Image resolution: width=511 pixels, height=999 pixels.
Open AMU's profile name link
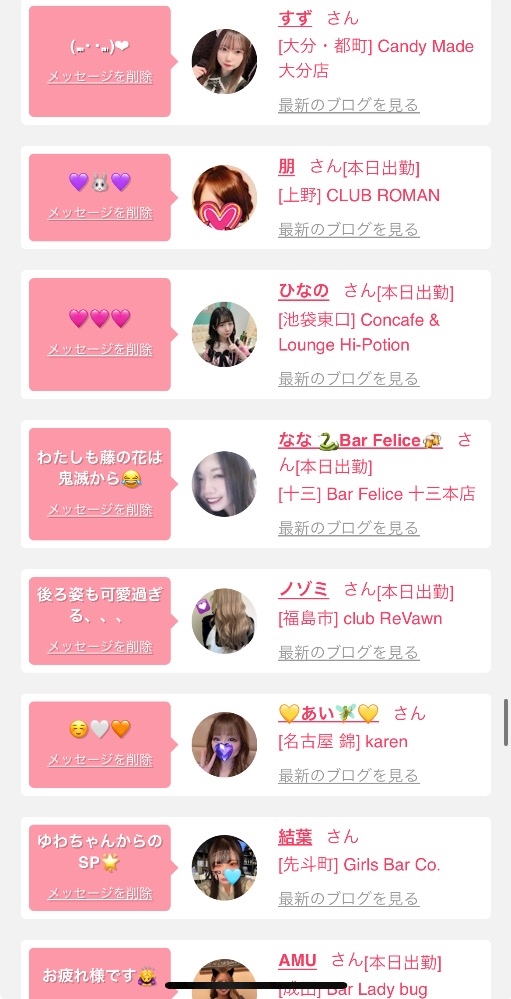[297, 960]
